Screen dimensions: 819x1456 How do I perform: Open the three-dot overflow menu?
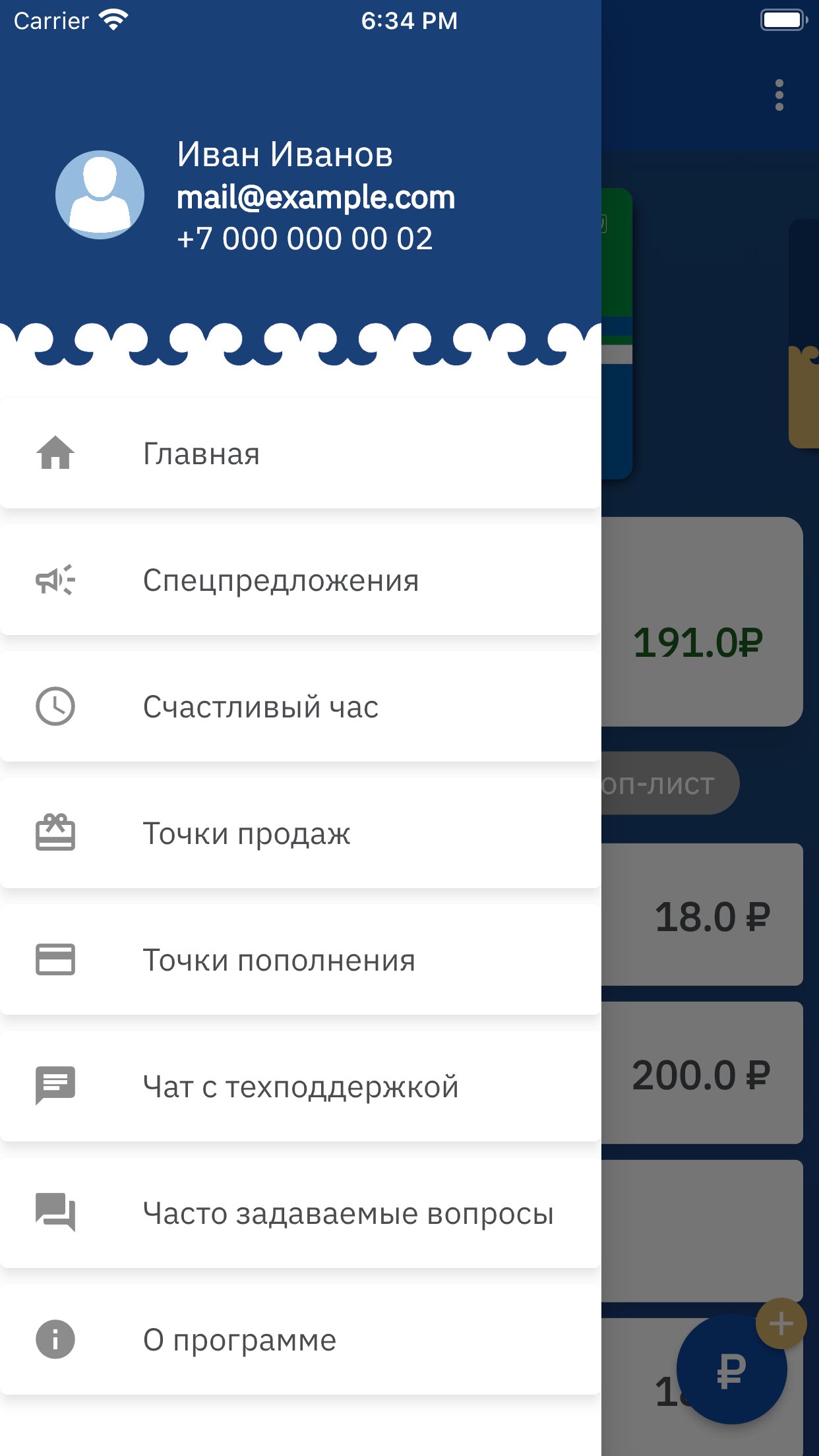coord(779,96)
